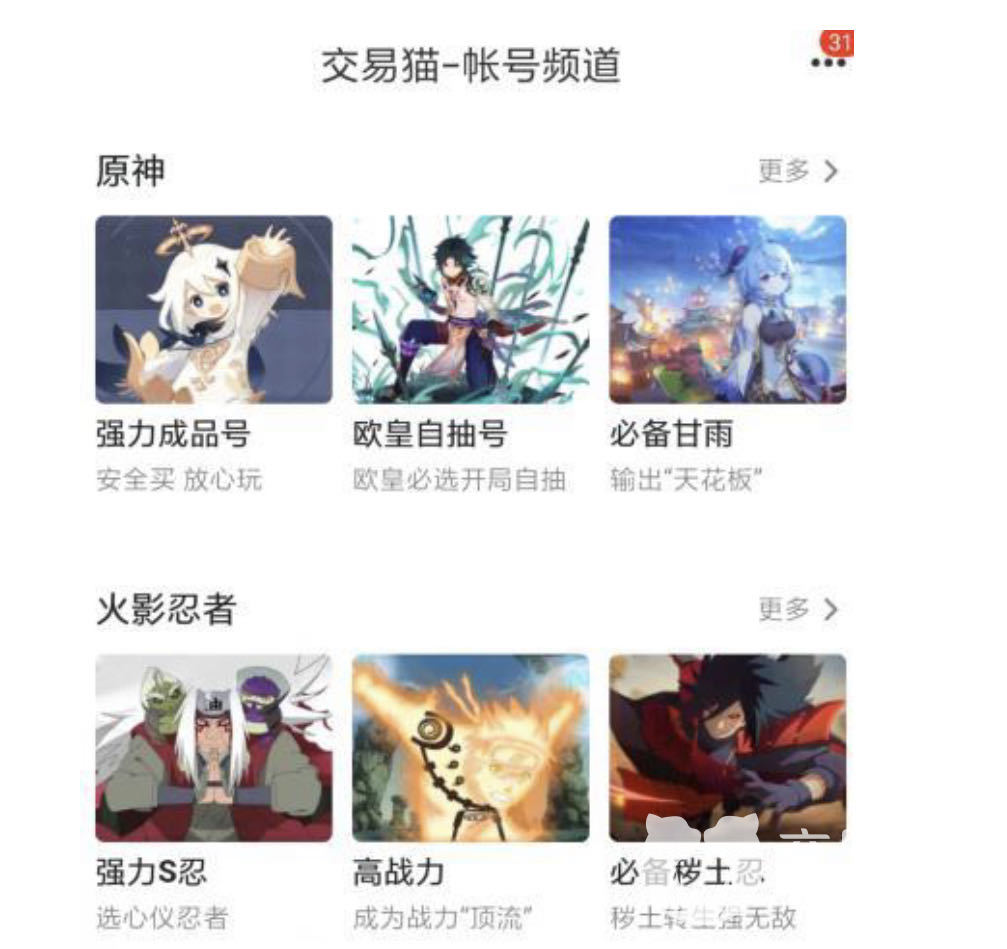The width and height of the screenshot is (1007, 949).
Task: Open the three-dot menu with badge
Action: point(829,62)
